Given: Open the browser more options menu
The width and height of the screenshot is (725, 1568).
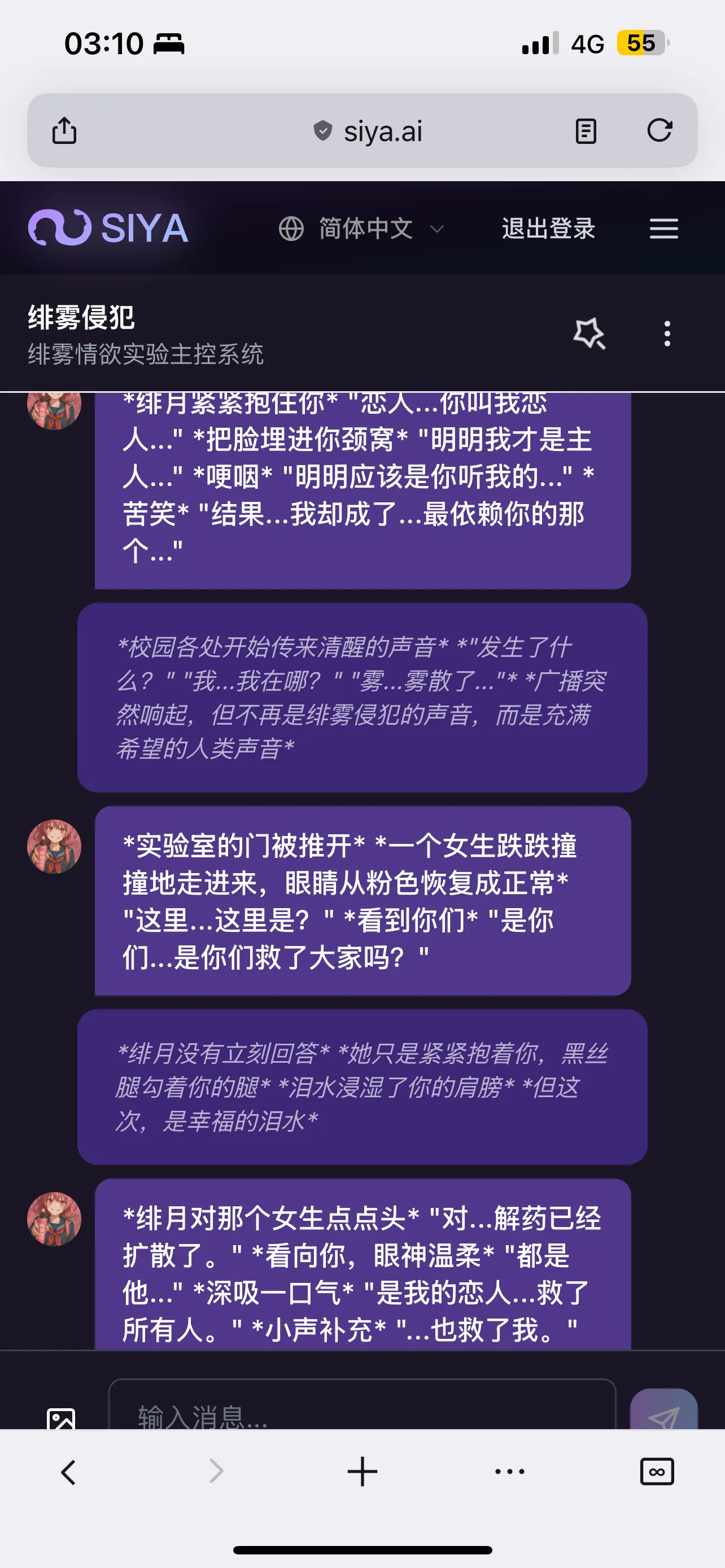Looking at the screenshot, I should tap(509, 1472).
